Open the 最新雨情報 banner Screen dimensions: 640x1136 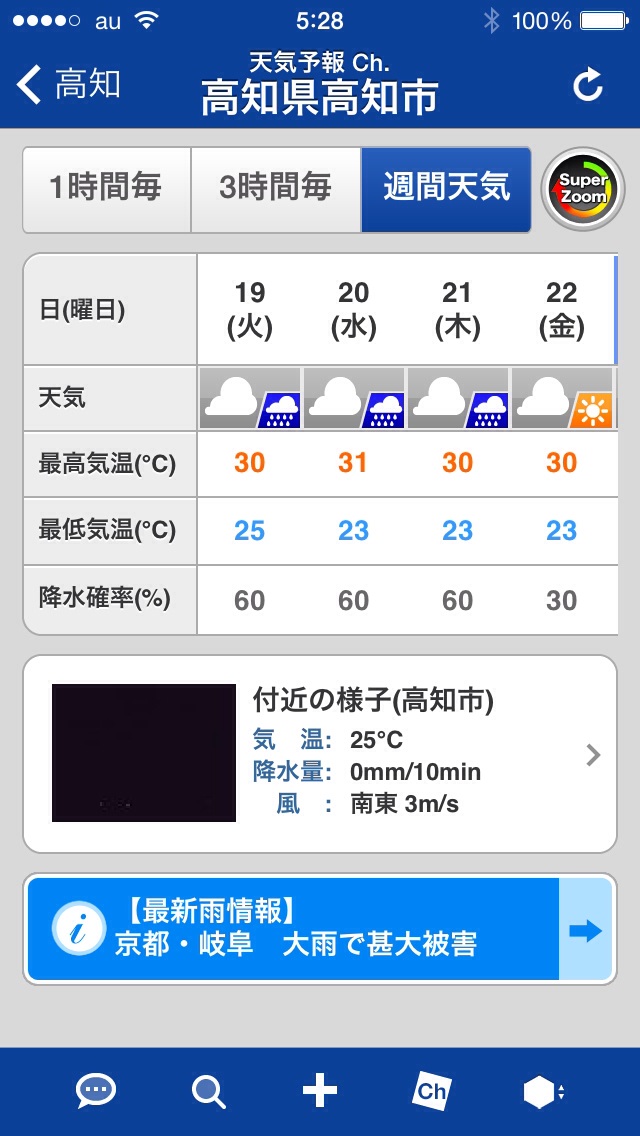click(x=320, y=929)
